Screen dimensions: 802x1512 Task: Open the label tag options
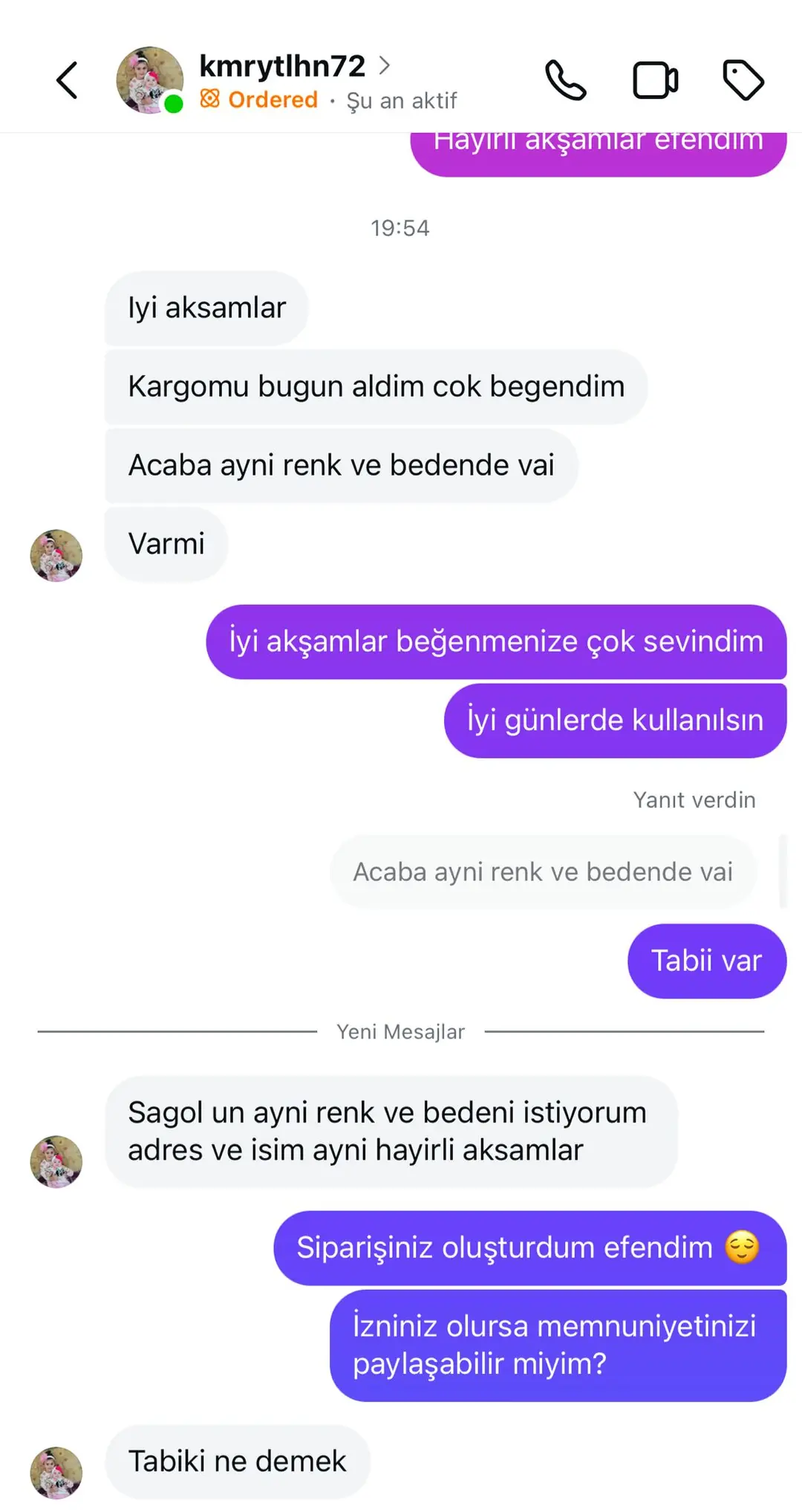(743, 80)
